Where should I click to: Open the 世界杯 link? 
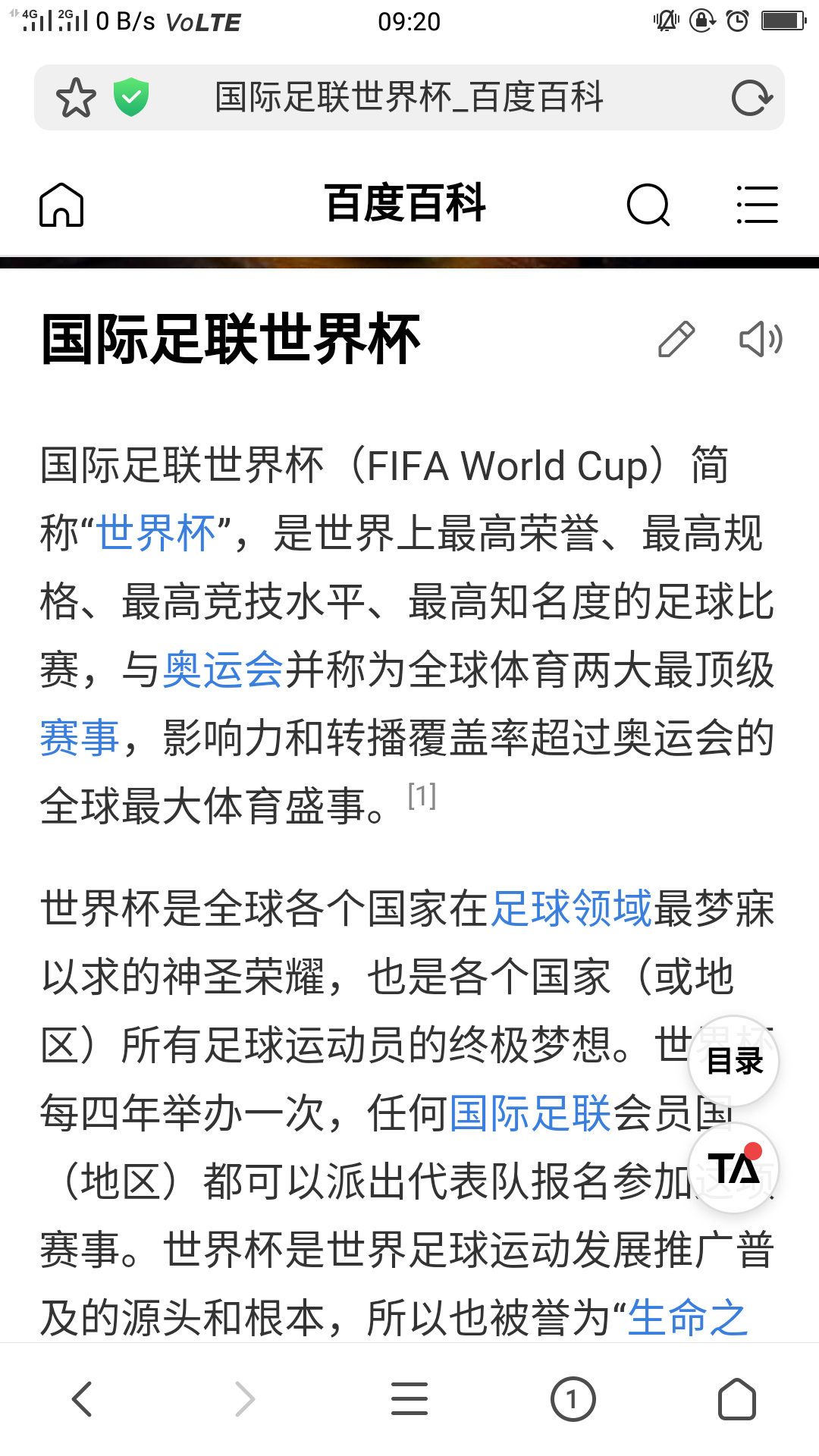[156, 533]
